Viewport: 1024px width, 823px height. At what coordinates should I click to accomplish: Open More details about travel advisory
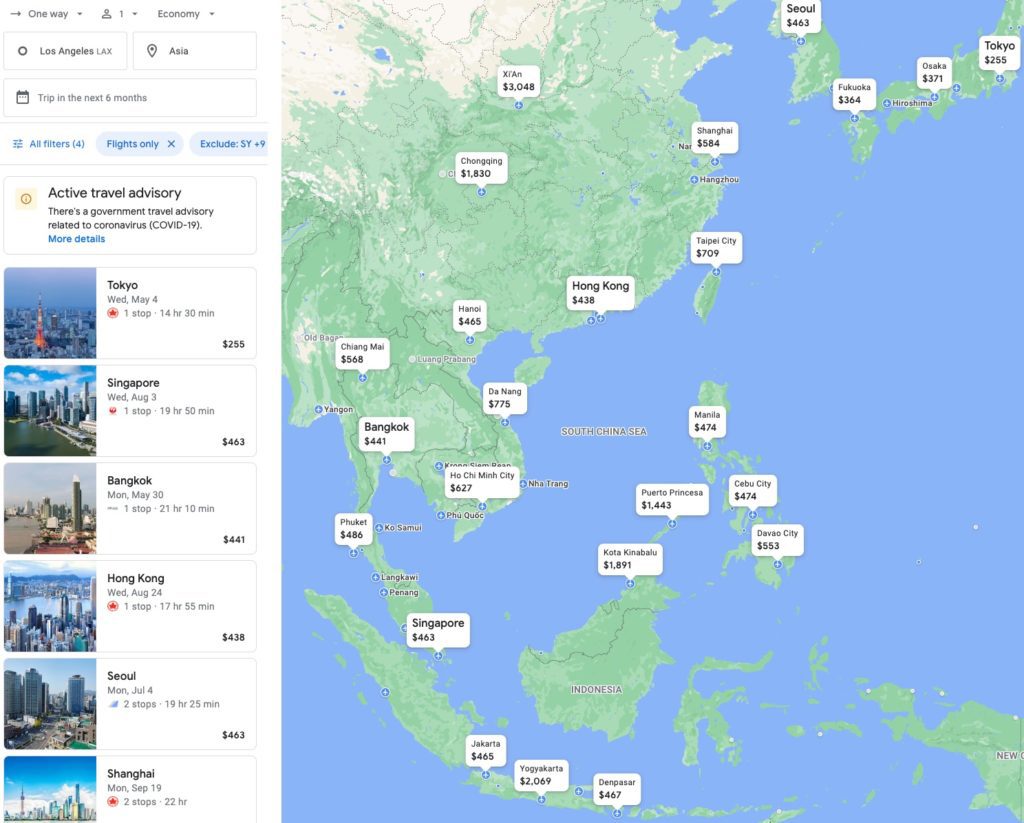click(x=76, y=239)
